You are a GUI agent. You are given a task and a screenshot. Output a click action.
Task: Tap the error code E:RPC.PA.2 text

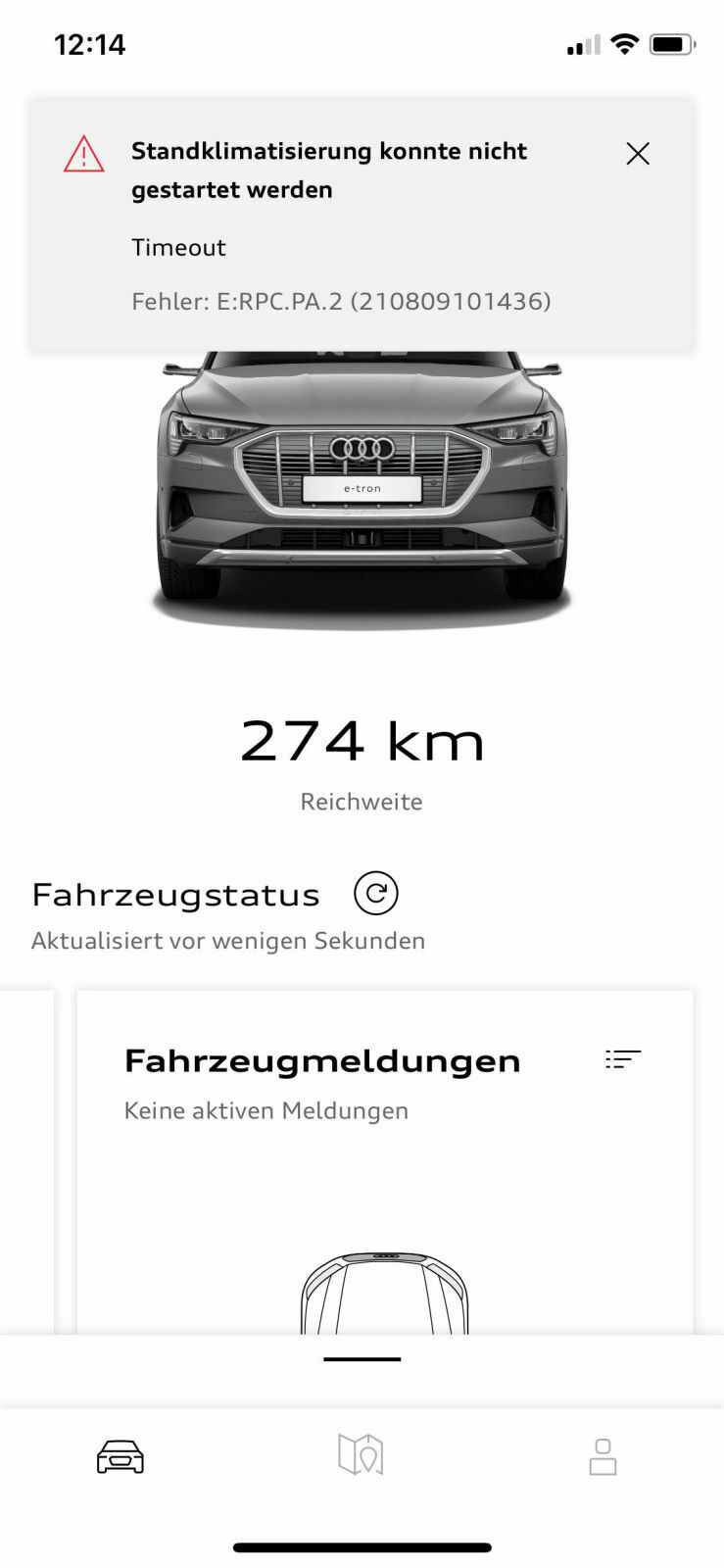[343, 302]
